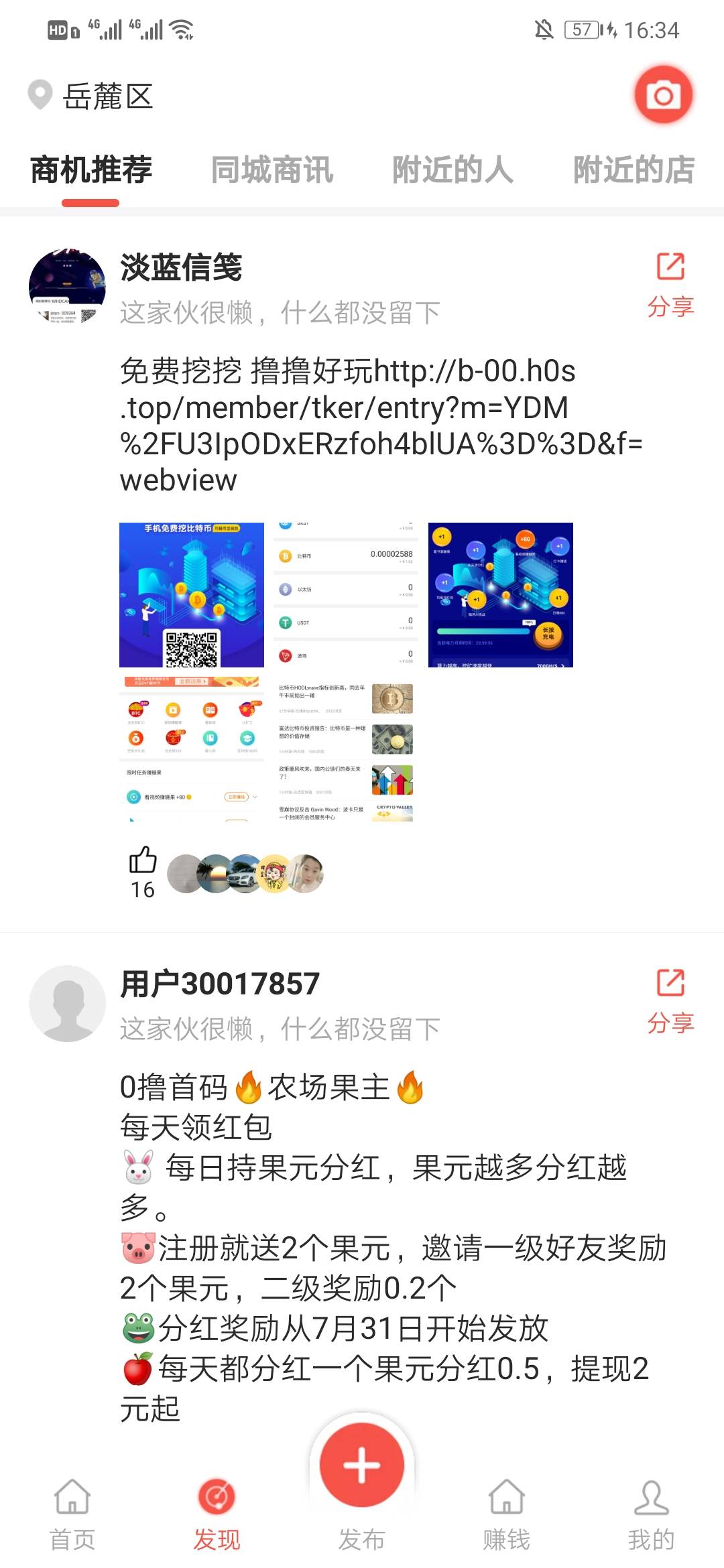Open the red camera button

(x=663, y=95)
